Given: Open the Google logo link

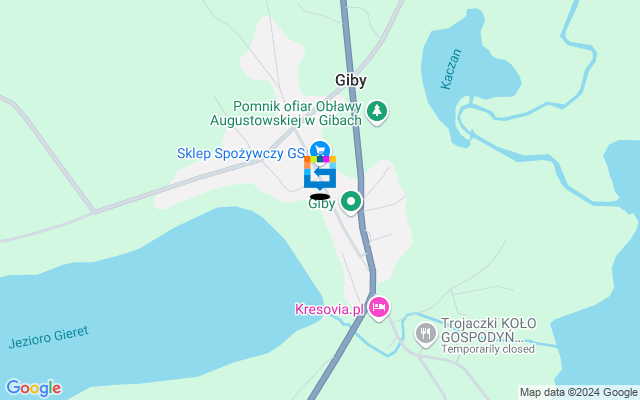Looking at the screenshot, I should [33, 388].
